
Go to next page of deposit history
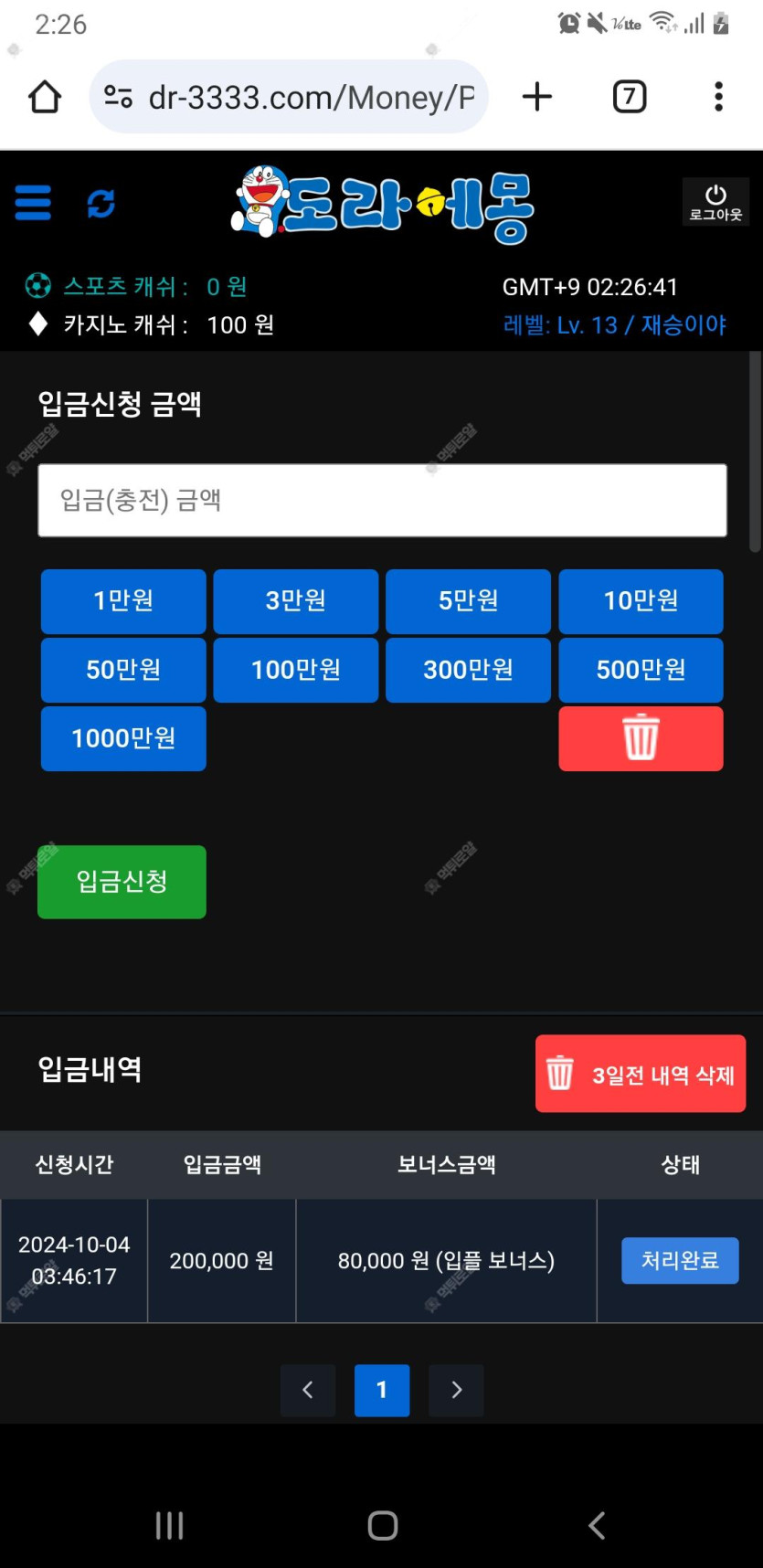456,1390
